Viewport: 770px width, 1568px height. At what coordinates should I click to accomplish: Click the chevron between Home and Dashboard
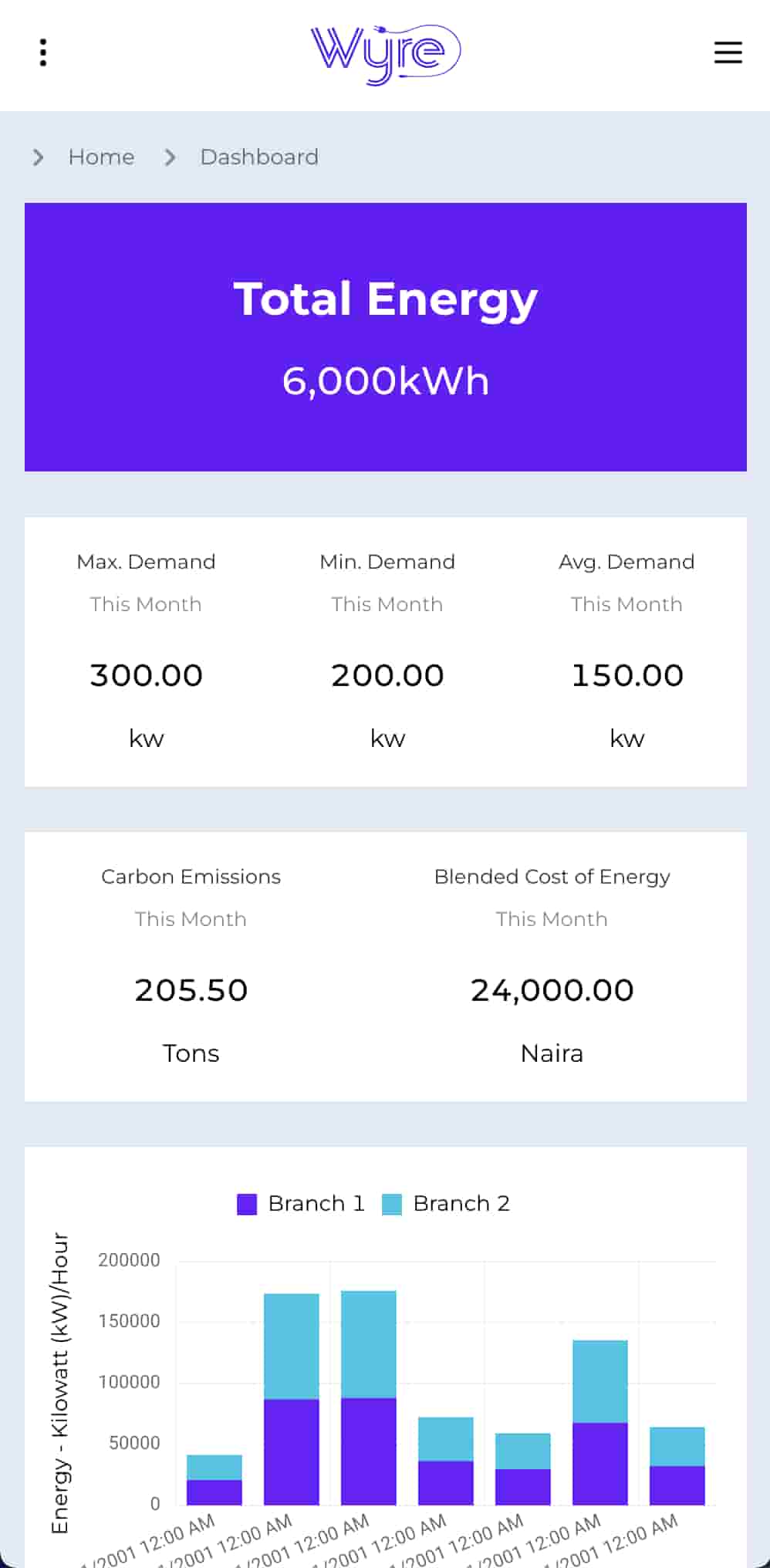tap(169, 157)
